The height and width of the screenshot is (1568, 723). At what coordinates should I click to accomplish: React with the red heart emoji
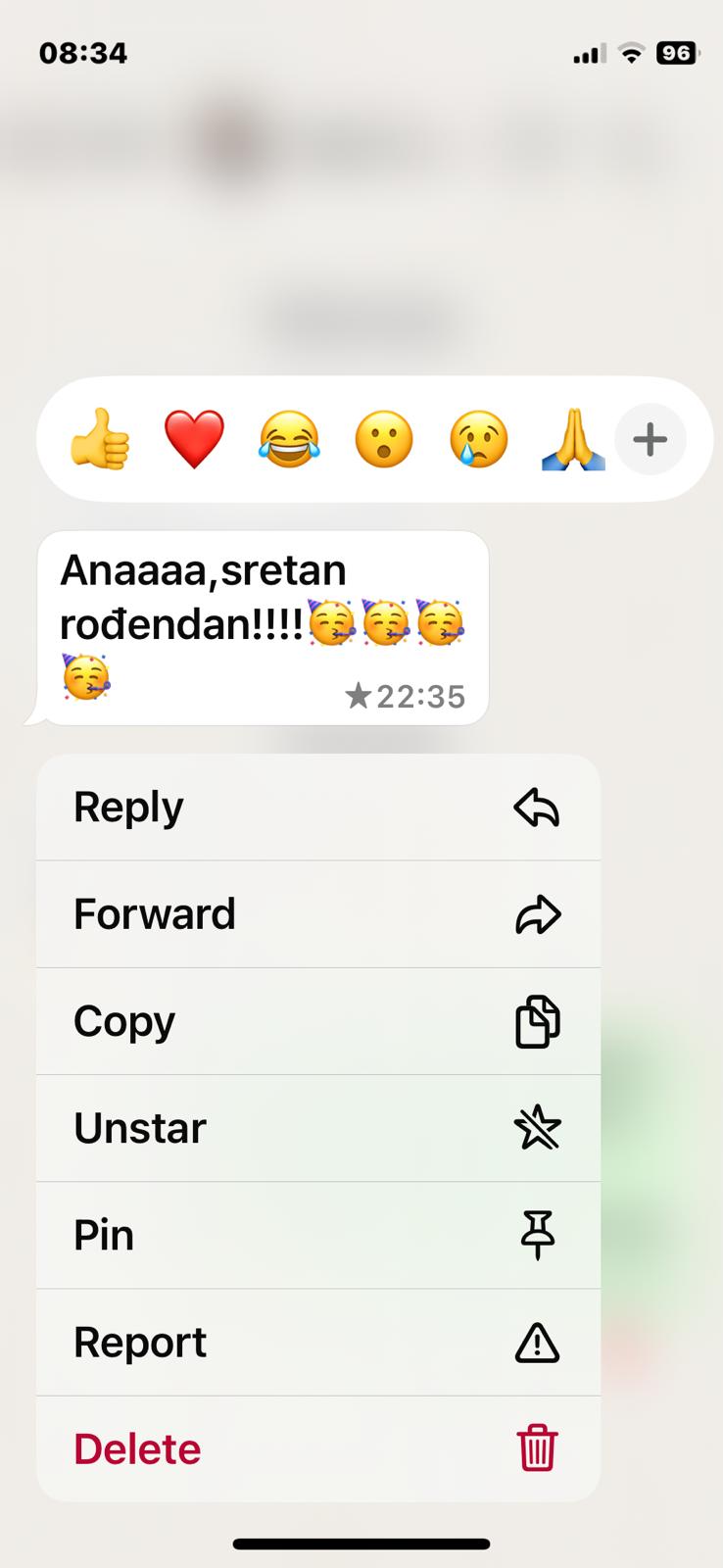(x=194, y=439)
